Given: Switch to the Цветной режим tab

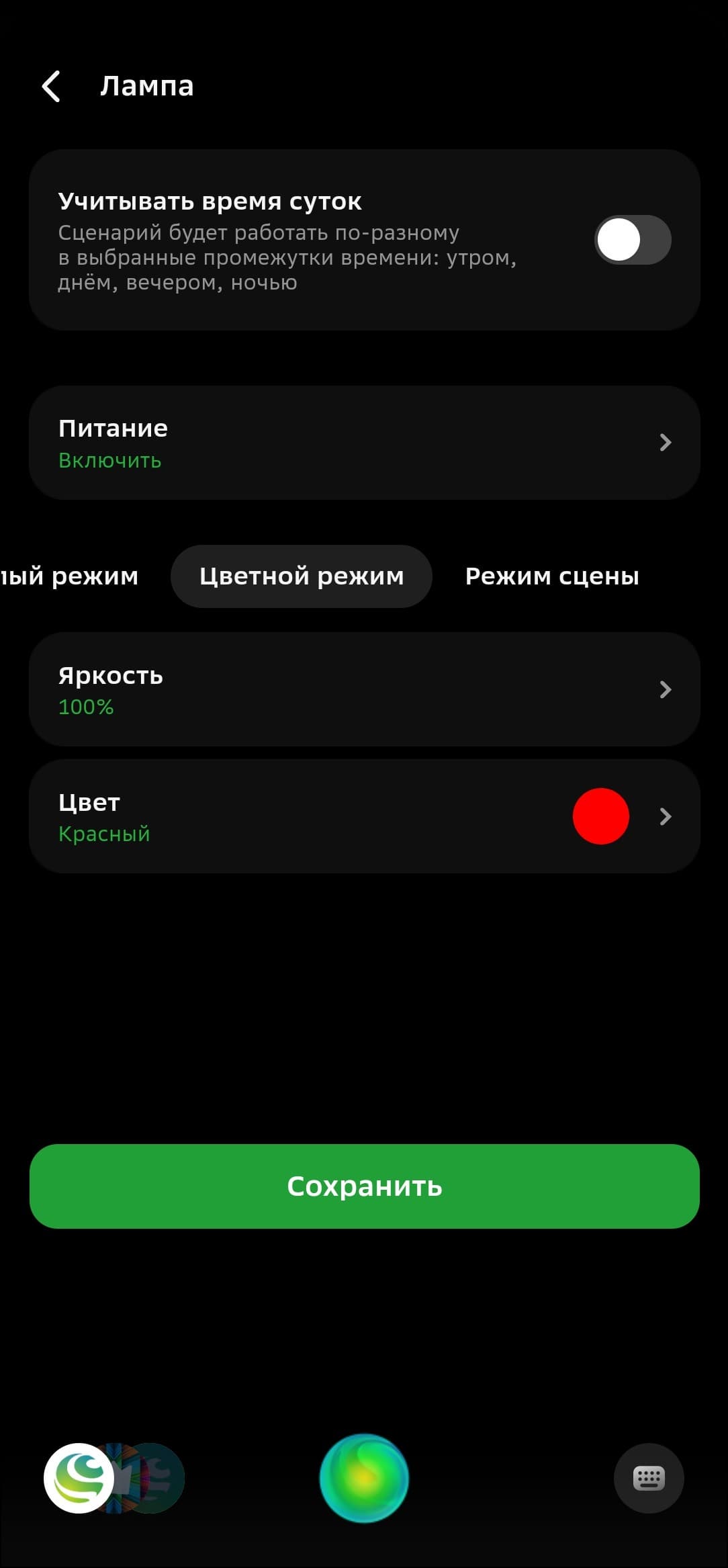Looking at the screenshot, I should click(x=302, y=576).
